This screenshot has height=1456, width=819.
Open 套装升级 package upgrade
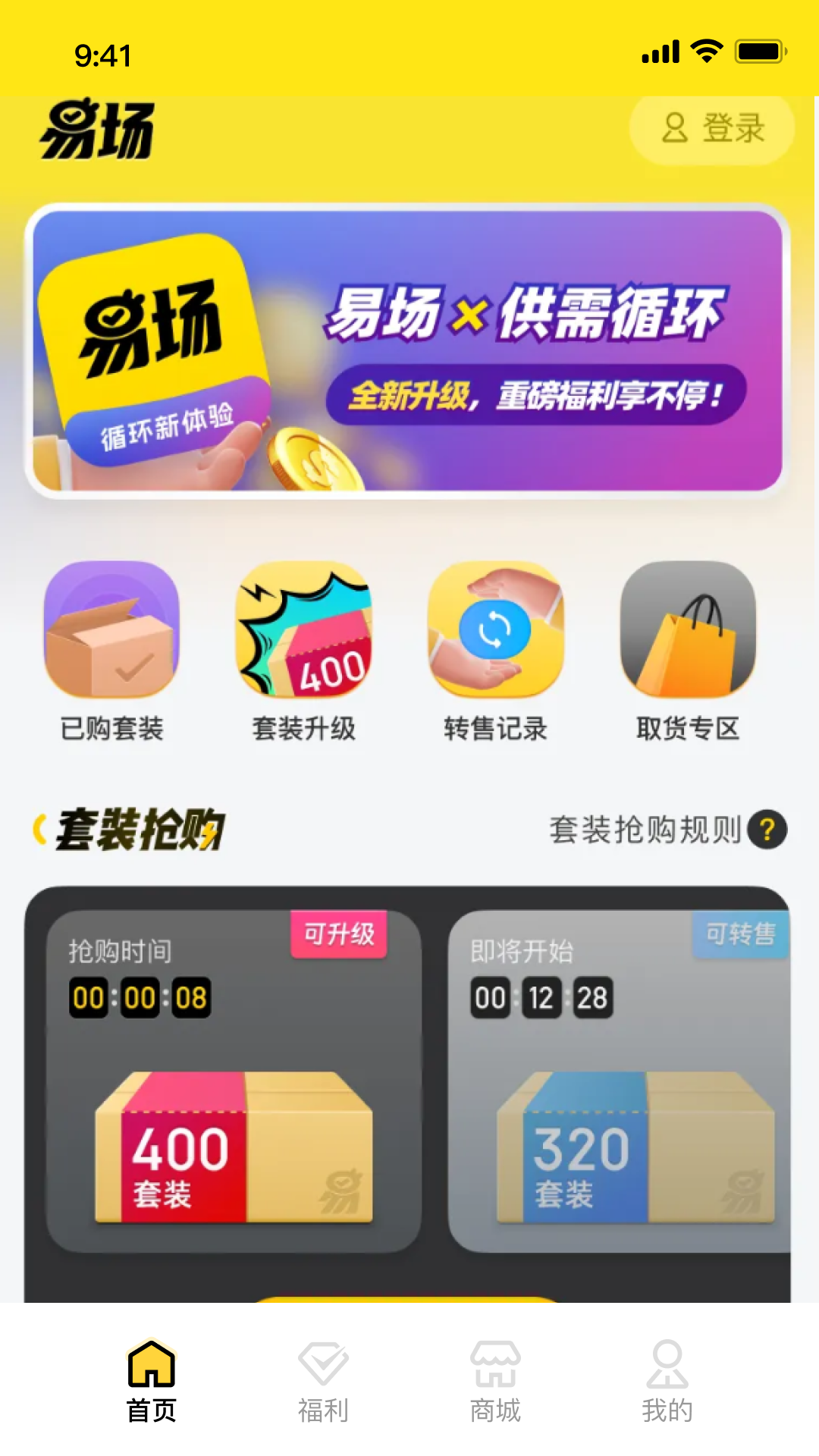point(303,651)
